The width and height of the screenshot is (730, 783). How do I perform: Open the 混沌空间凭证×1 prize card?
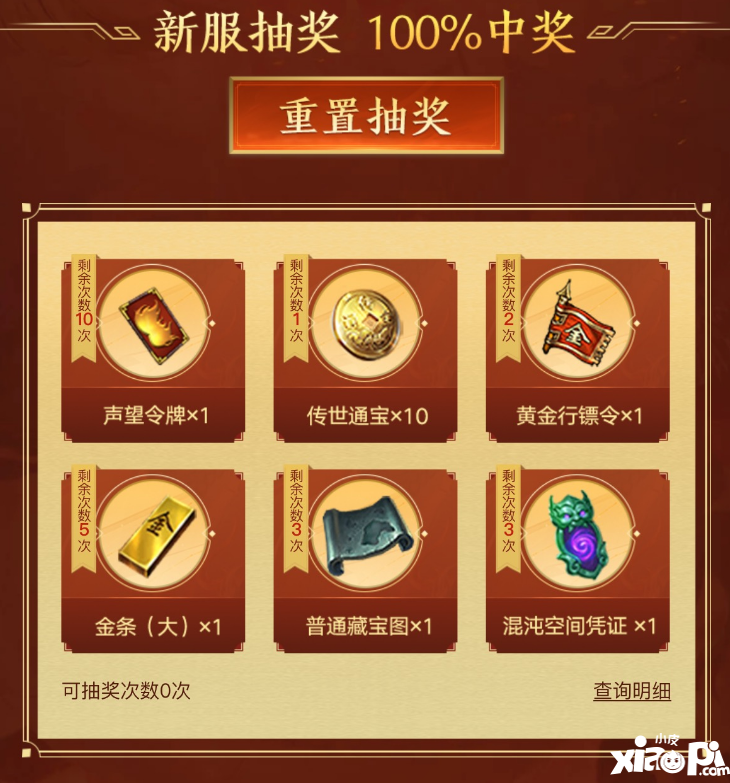pyautogui.click(x=579, y=560)
